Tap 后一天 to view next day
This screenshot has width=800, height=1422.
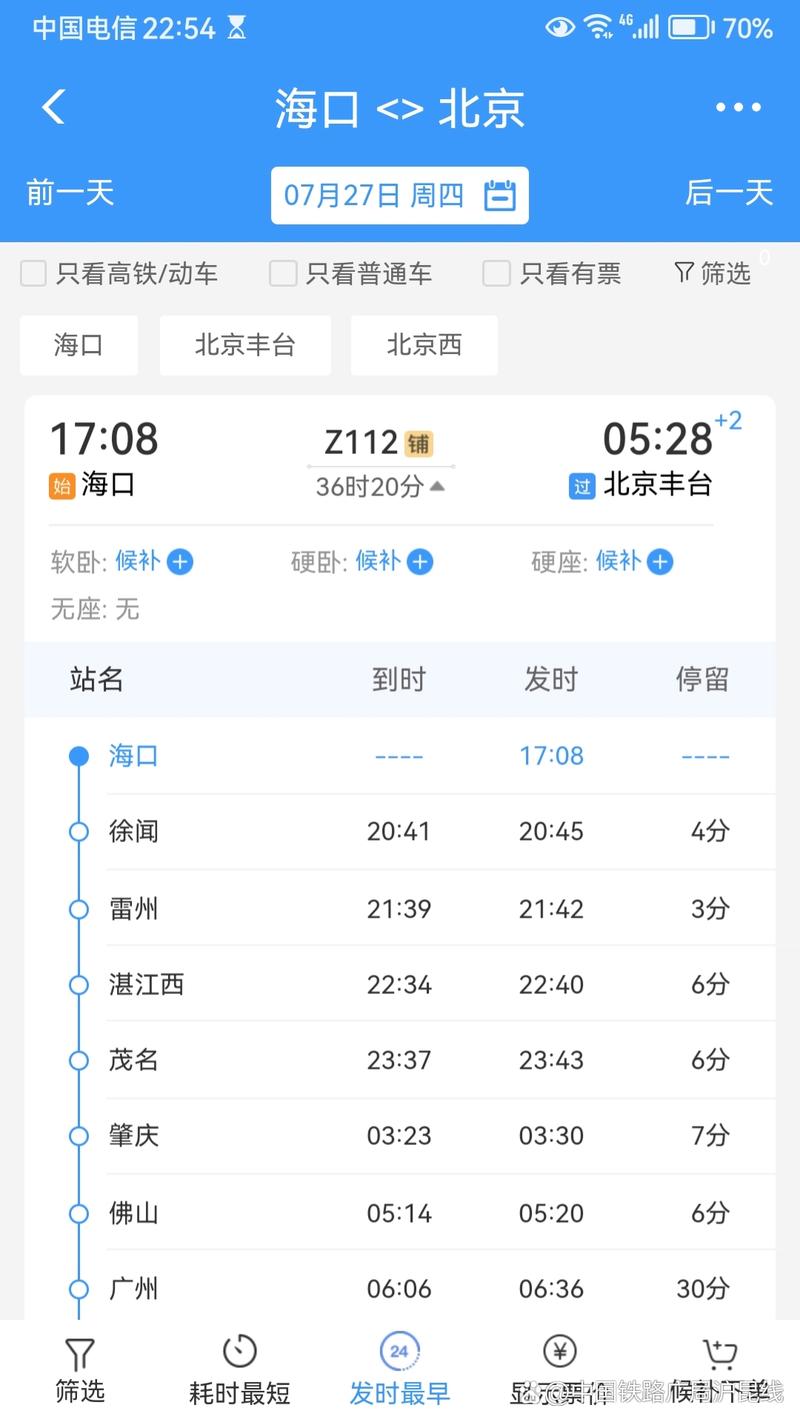tap(729, 194)
